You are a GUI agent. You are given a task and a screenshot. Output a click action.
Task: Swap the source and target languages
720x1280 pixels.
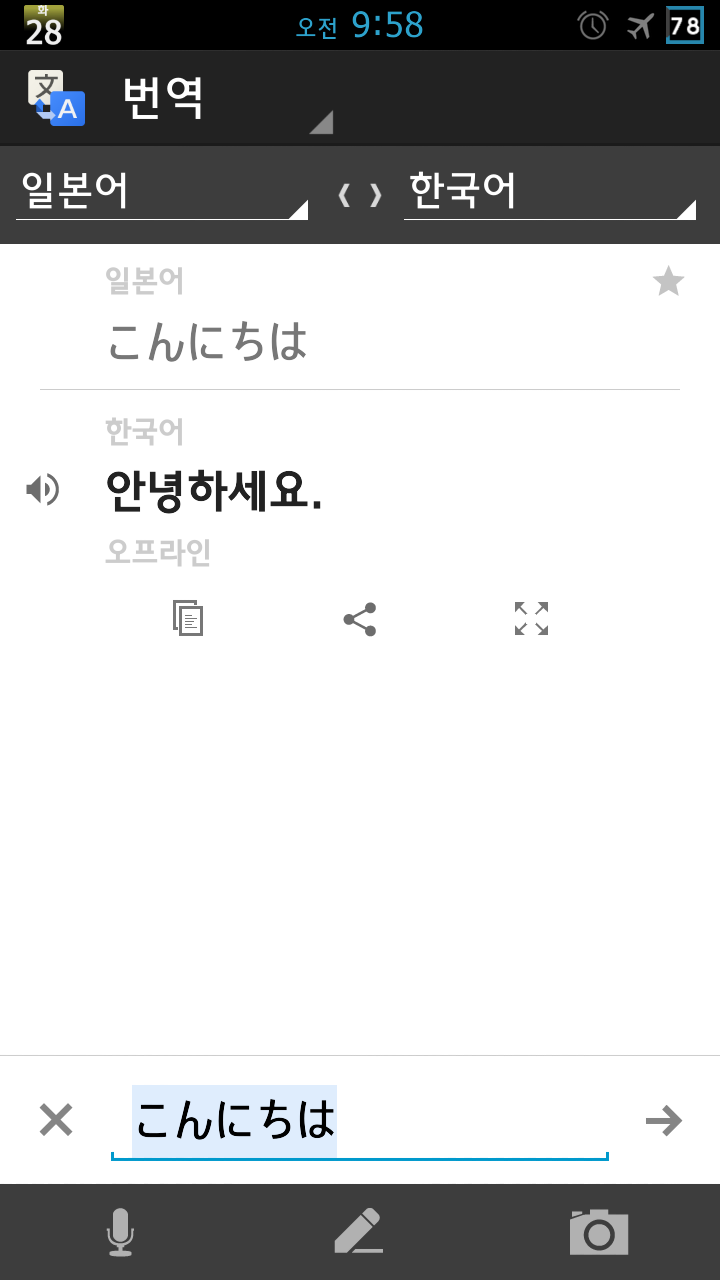pos(360,195)
